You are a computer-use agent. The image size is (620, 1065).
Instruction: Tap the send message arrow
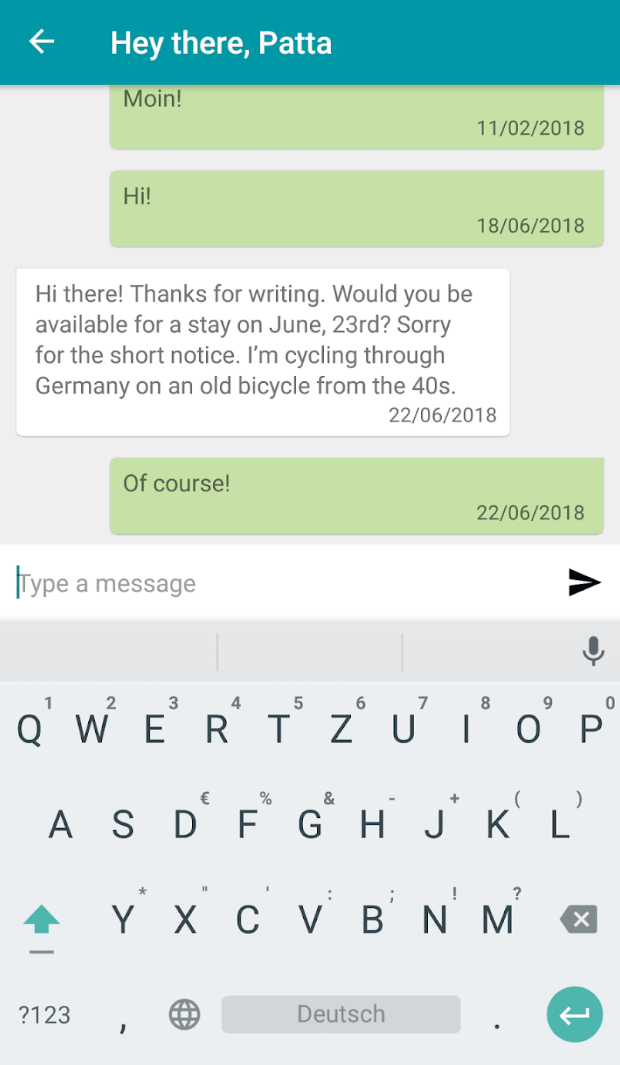584,583
